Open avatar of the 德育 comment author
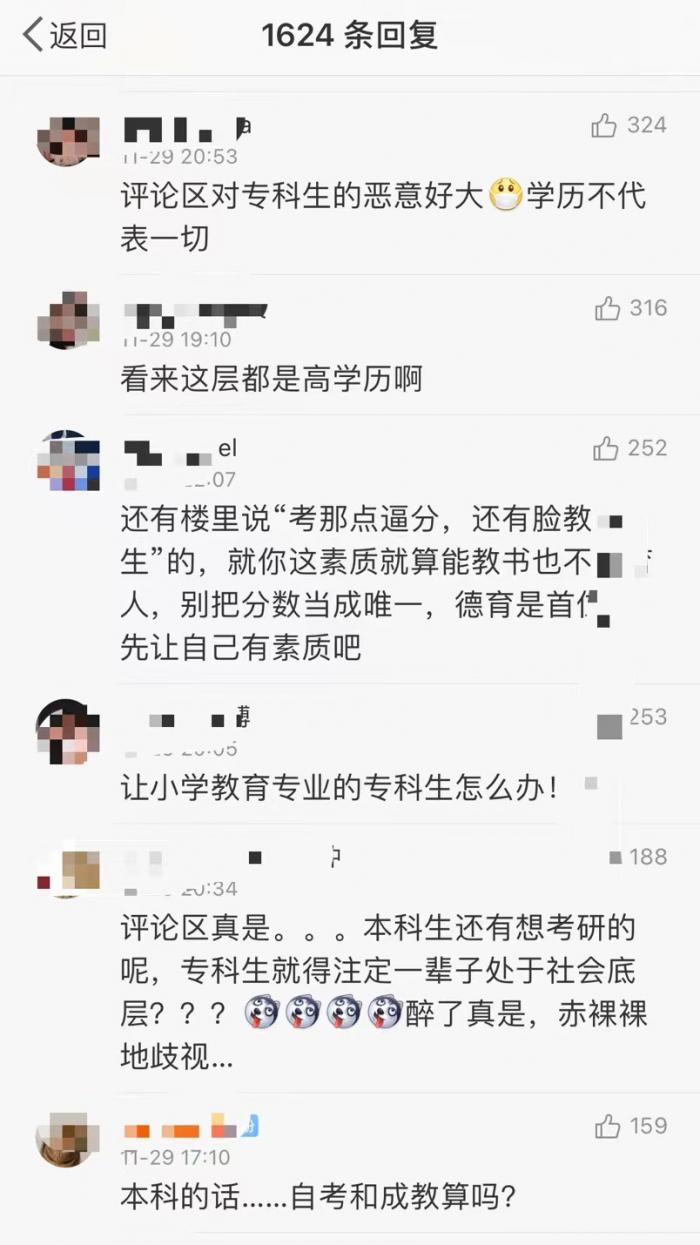This screenshot has height=1245, width=700. click(68, 461)
